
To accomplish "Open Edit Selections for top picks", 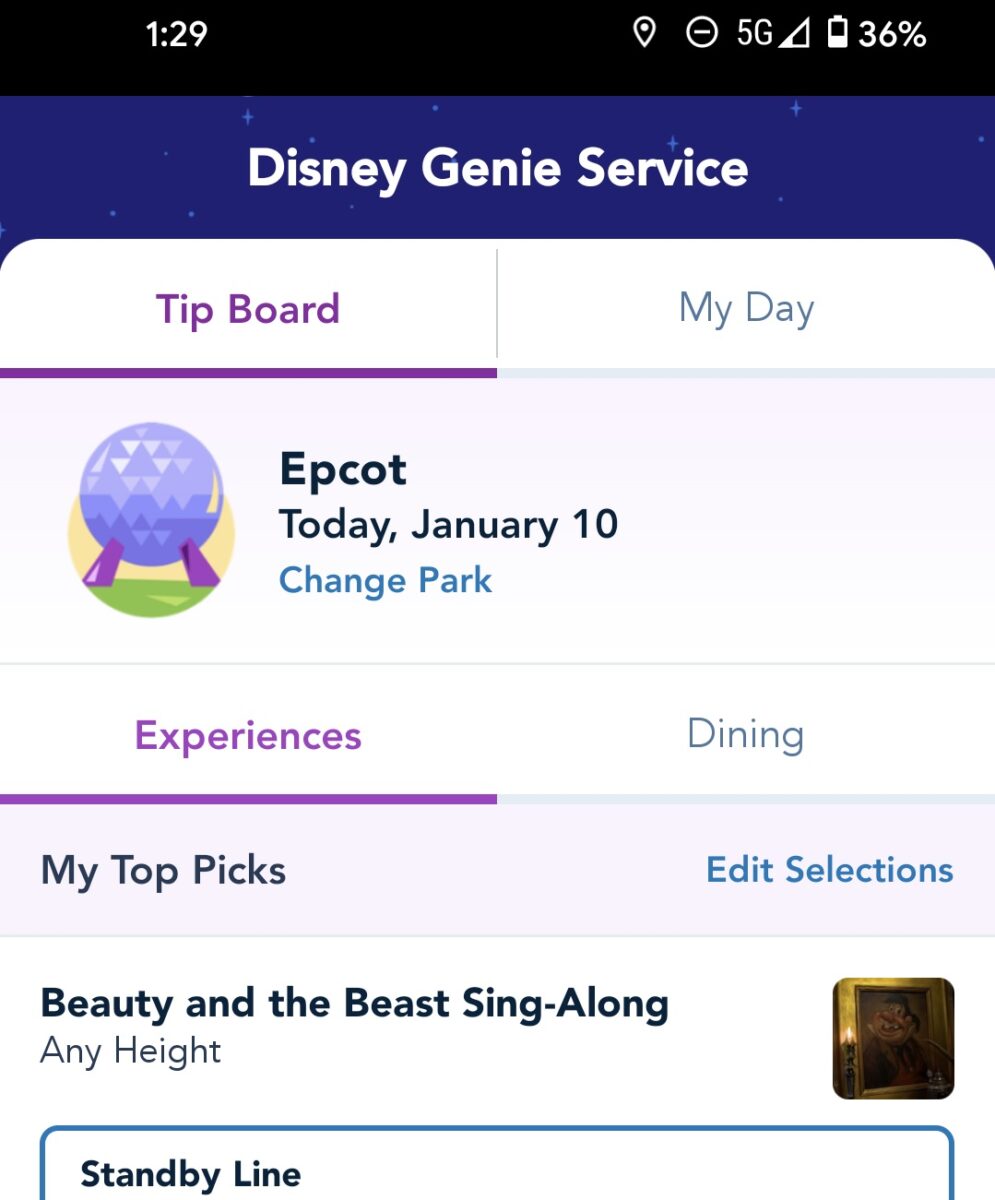I will point(829,870).
